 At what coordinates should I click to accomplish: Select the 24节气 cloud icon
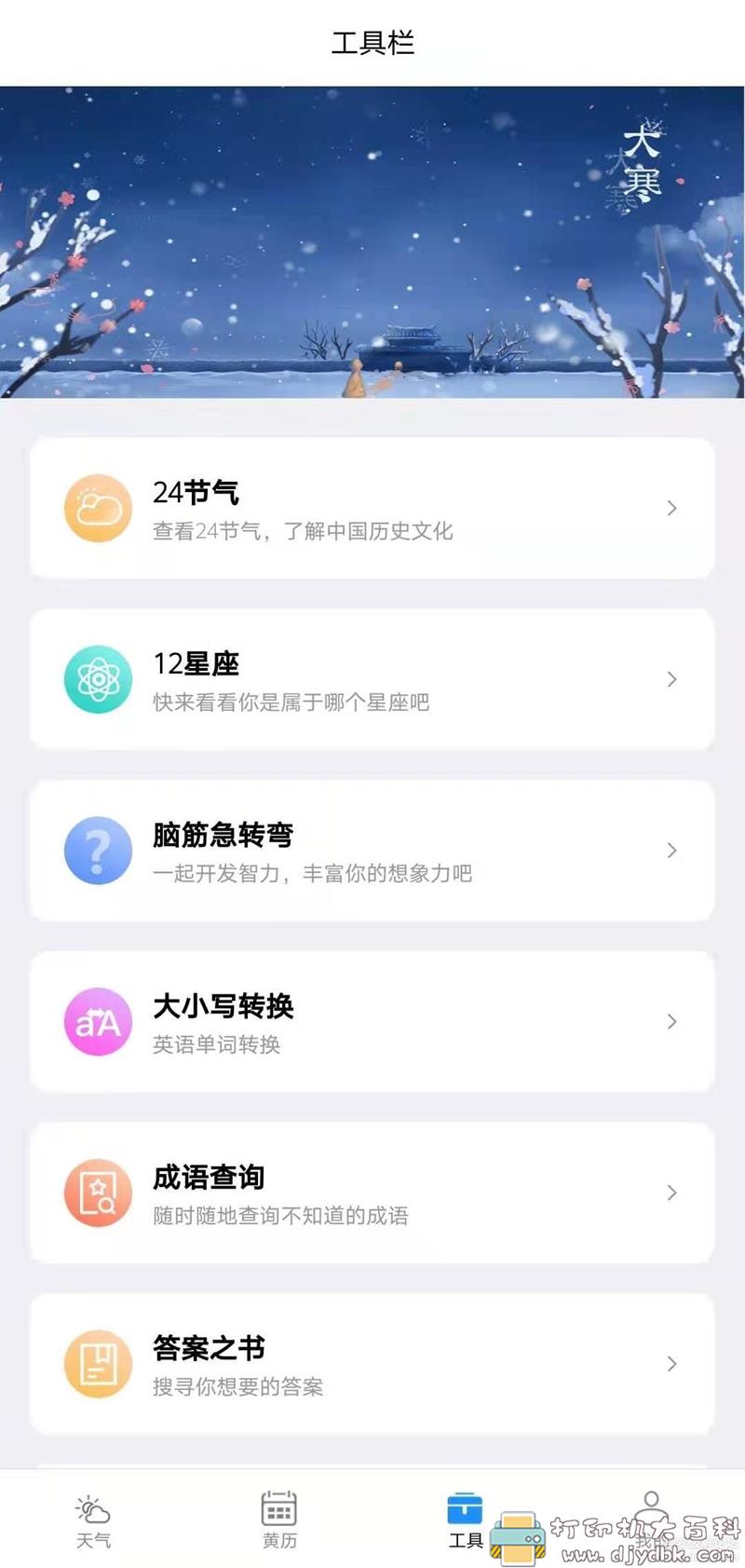point(98,508)
